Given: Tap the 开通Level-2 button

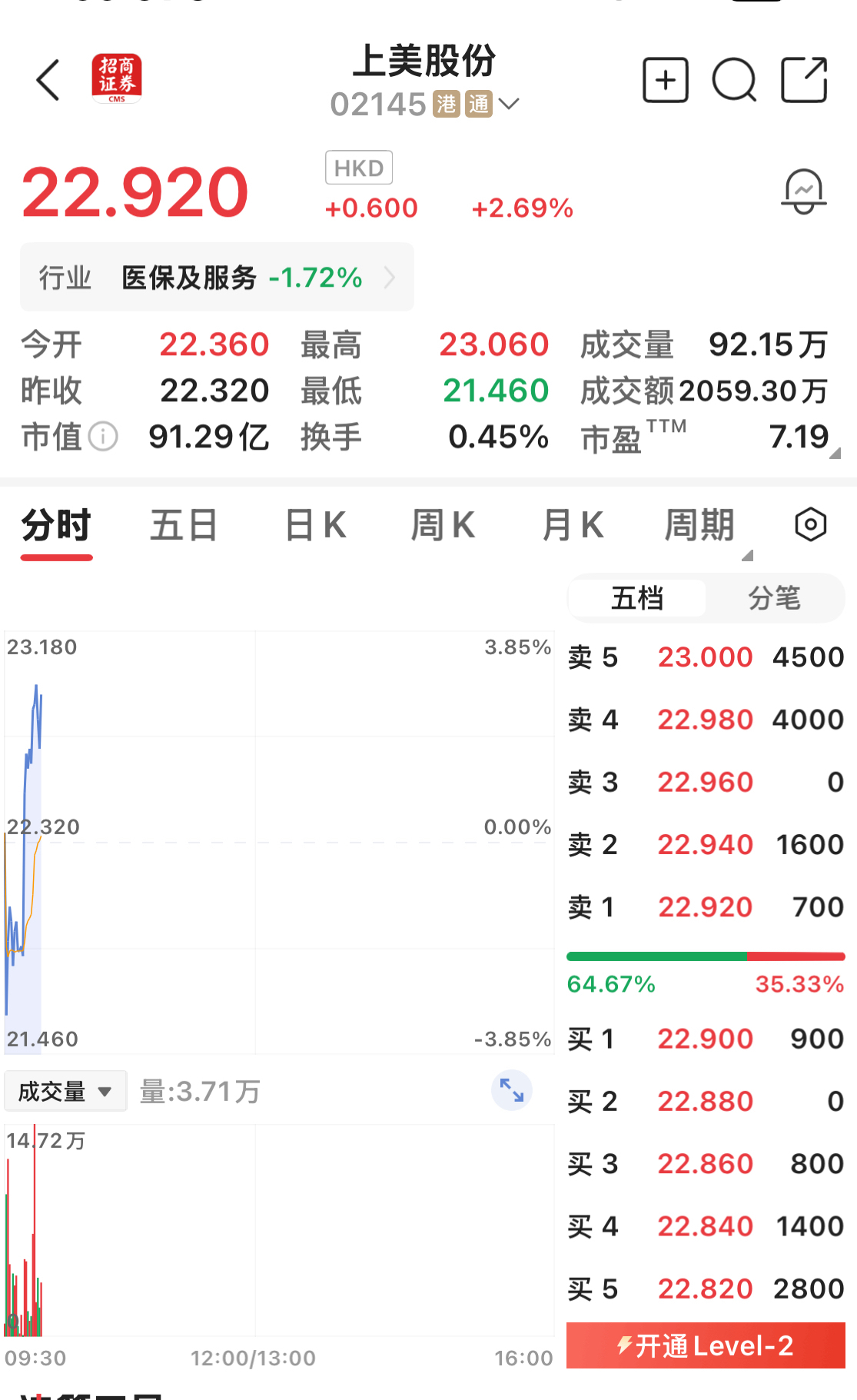Looking at the screenshot, I should tap(706, 1346).
